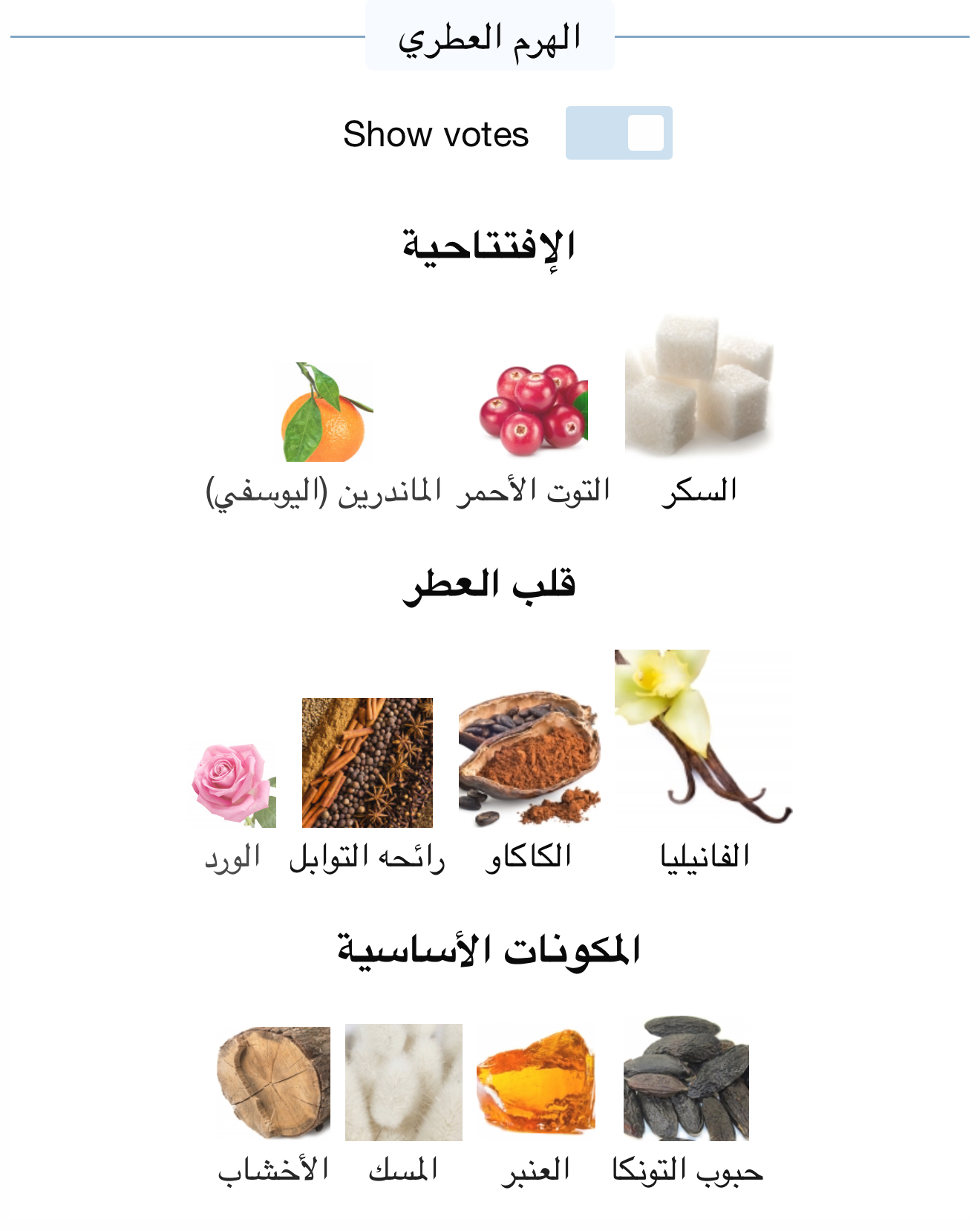
Task: Select the الأخشاب woods note
Action: 273,1082
